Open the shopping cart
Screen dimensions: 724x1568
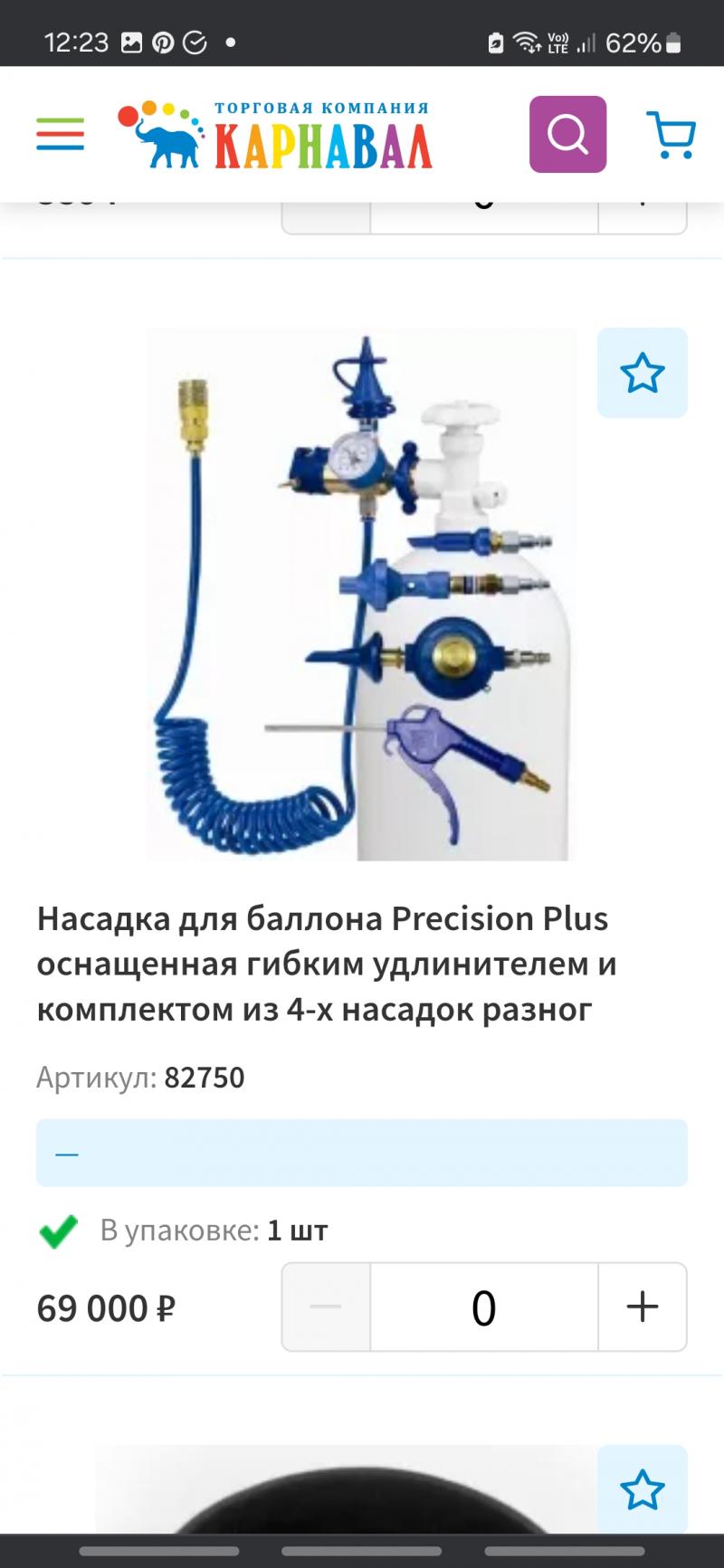[670, 134]
